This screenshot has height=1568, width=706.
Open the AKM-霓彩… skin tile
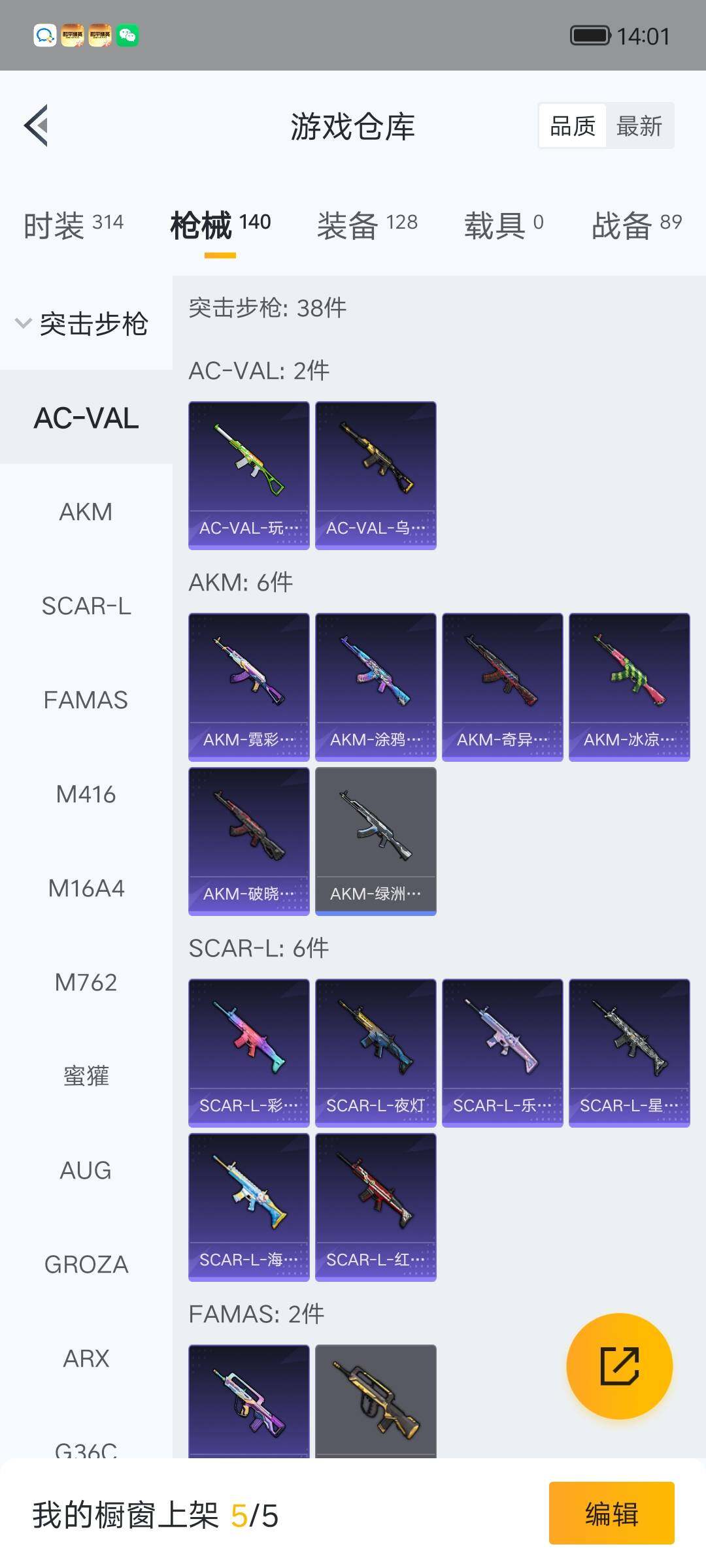click(x=248, y=687)
